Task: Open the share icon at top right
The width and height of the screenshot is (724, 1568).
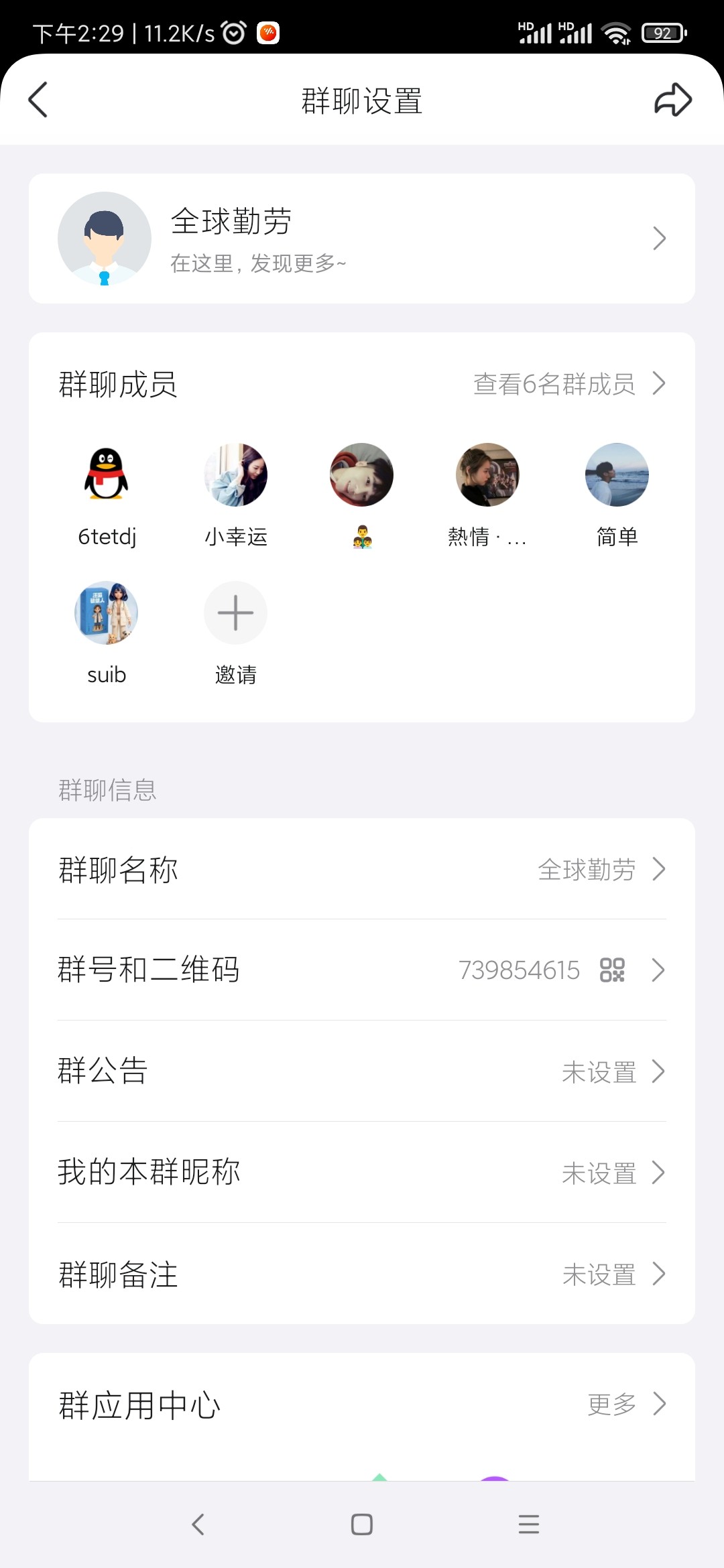Action: 672,101
